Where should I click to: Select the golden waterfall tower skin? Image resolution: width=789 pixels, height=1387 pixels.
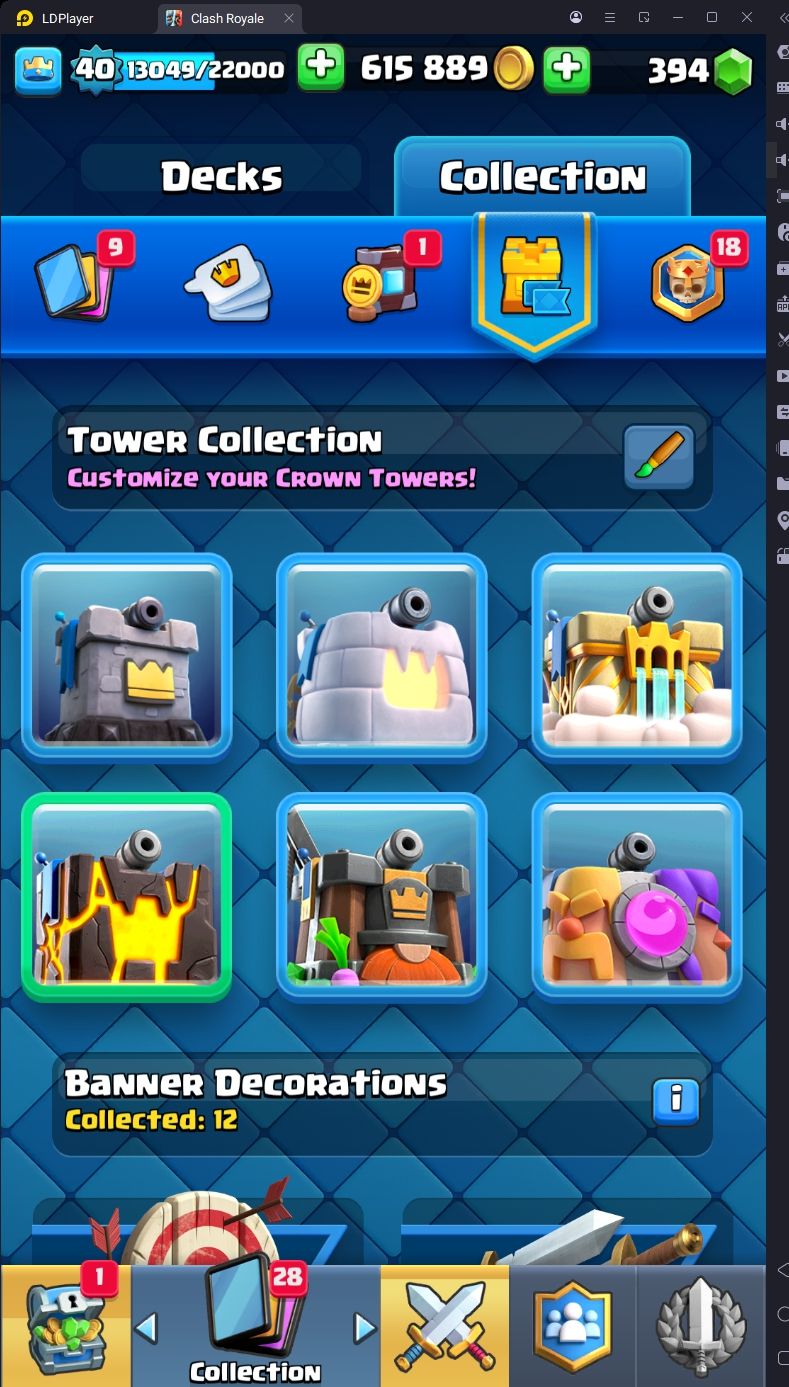click(637, 657)
